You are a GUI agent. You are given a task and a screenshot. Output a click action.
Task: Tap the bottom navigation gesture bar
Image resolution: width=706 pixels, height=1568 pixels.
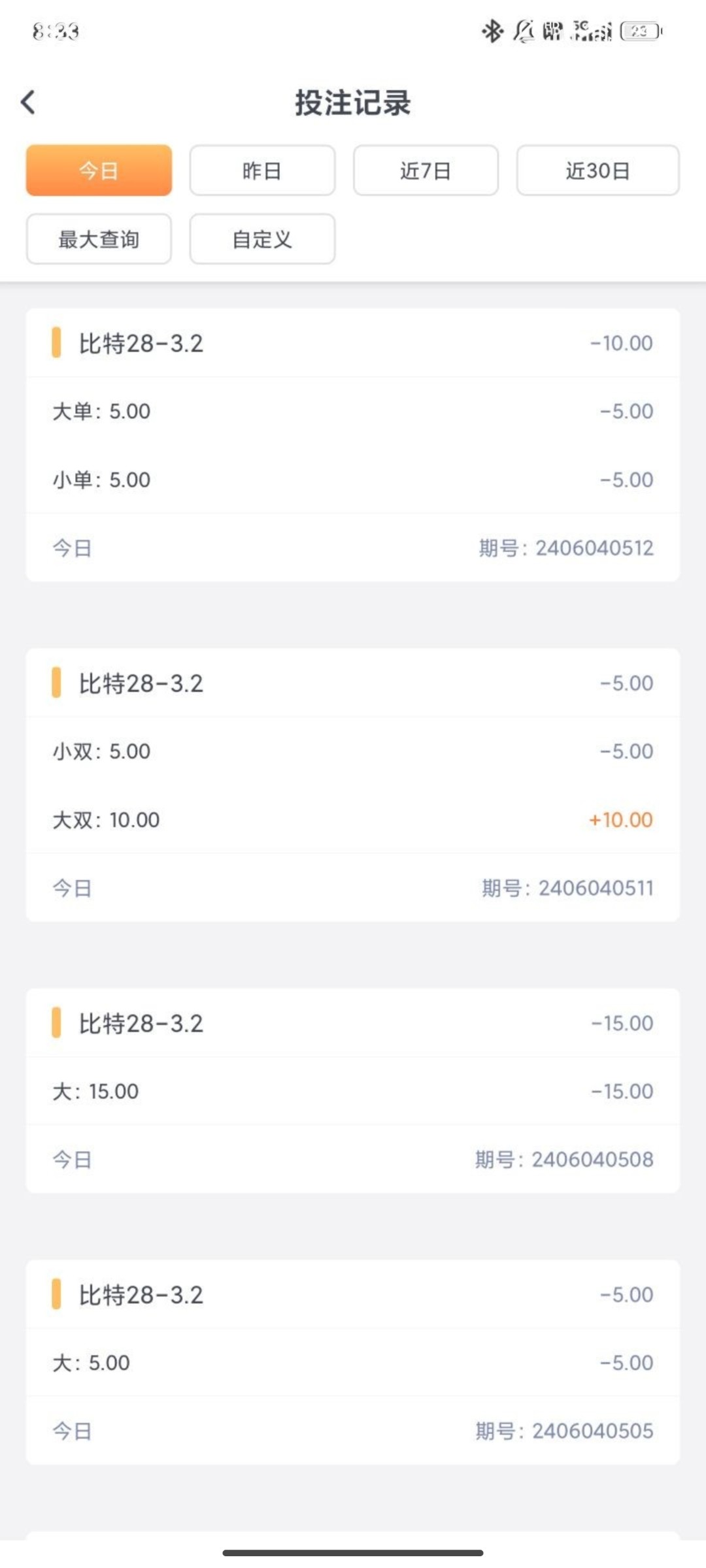(353, 1554)
